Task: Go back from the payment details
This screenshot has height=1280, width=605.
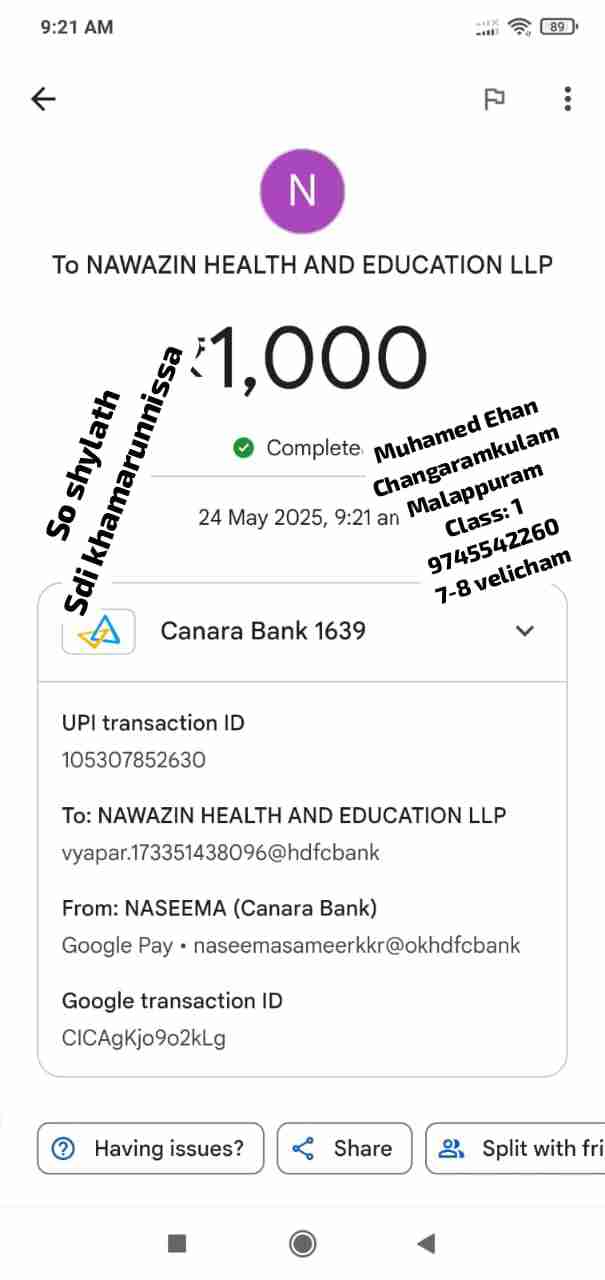Action: coord(44,99)
